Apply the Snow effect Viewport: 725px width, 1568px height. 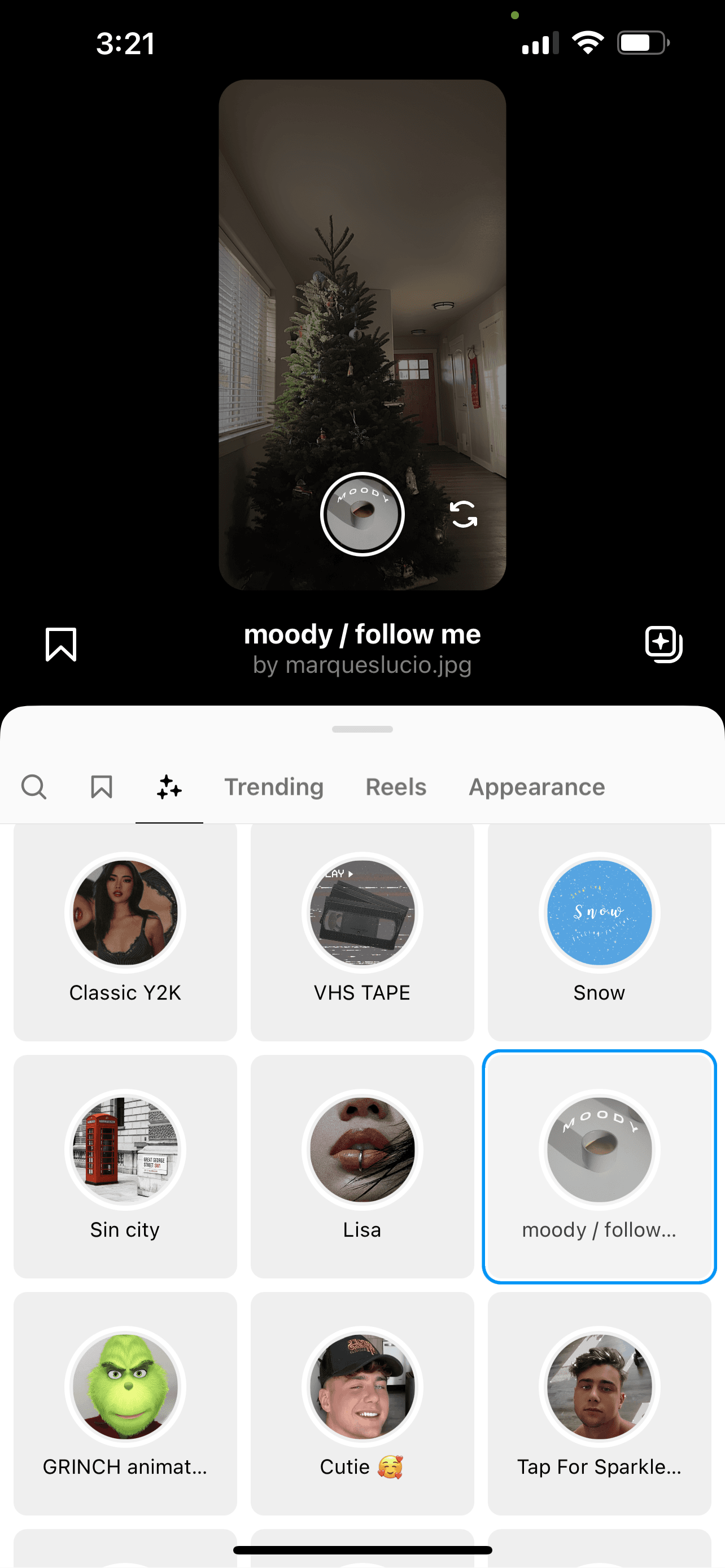coord(599,913)
